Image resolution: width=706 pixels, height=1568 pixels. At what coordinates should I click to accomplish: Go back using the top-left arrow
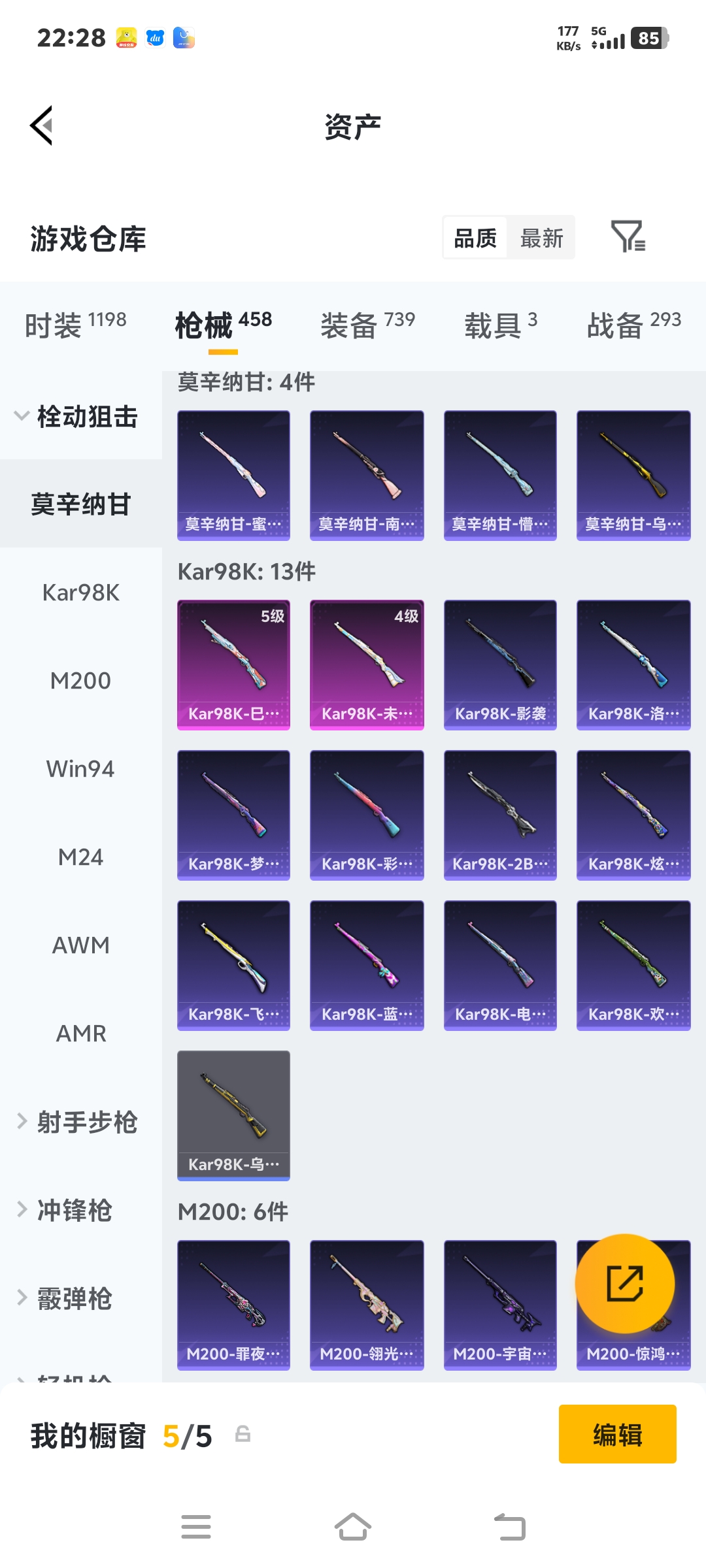[x=42, y=125]
